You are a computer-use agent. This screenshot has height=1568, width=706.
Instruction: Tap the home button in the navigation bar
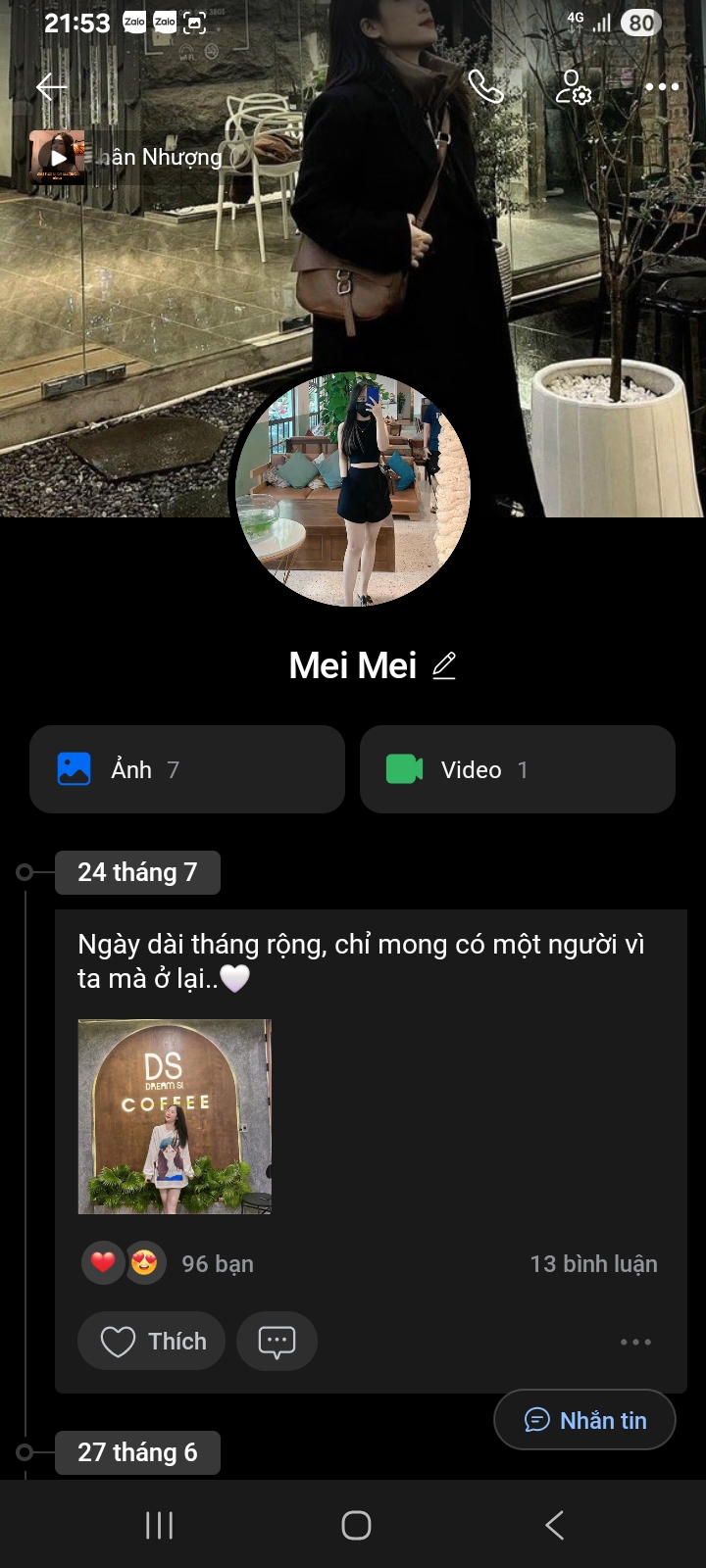tap(356, 1525)
